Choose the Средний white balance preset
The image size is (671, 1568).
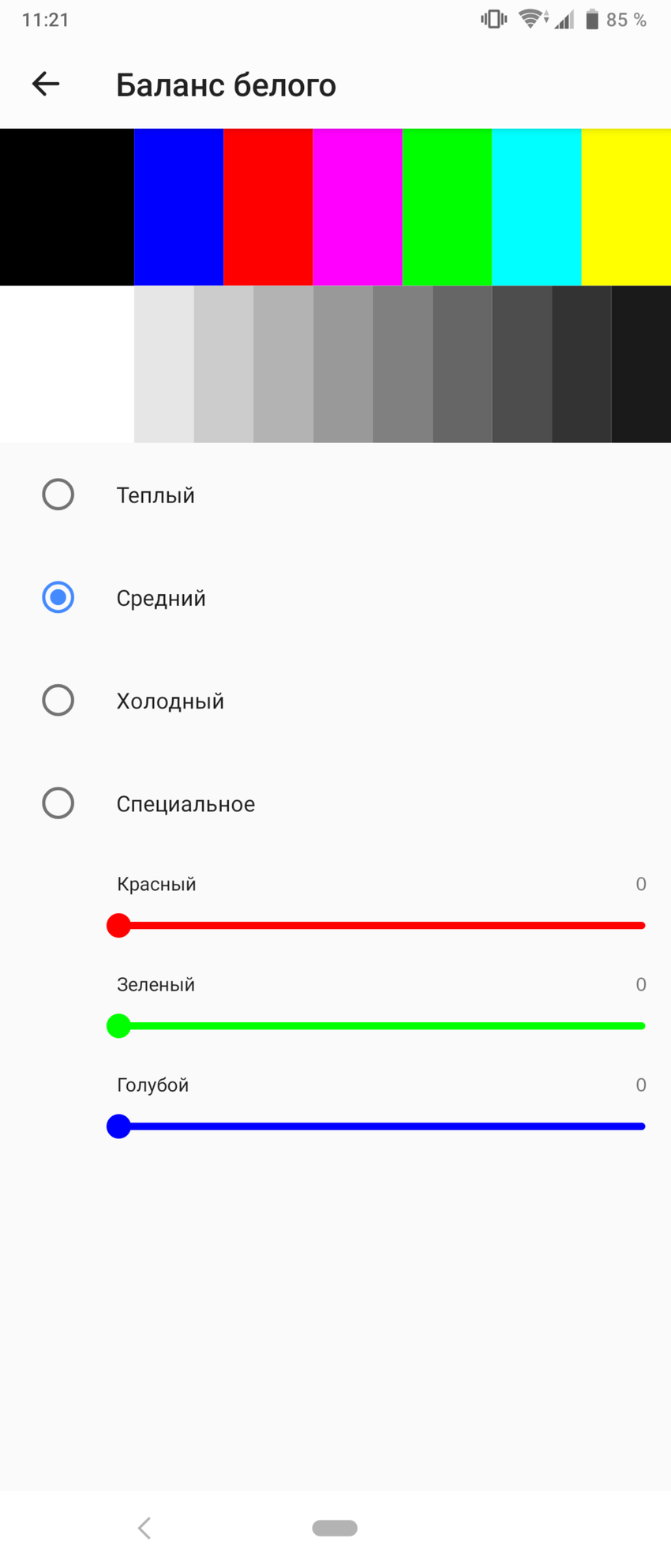58,597
